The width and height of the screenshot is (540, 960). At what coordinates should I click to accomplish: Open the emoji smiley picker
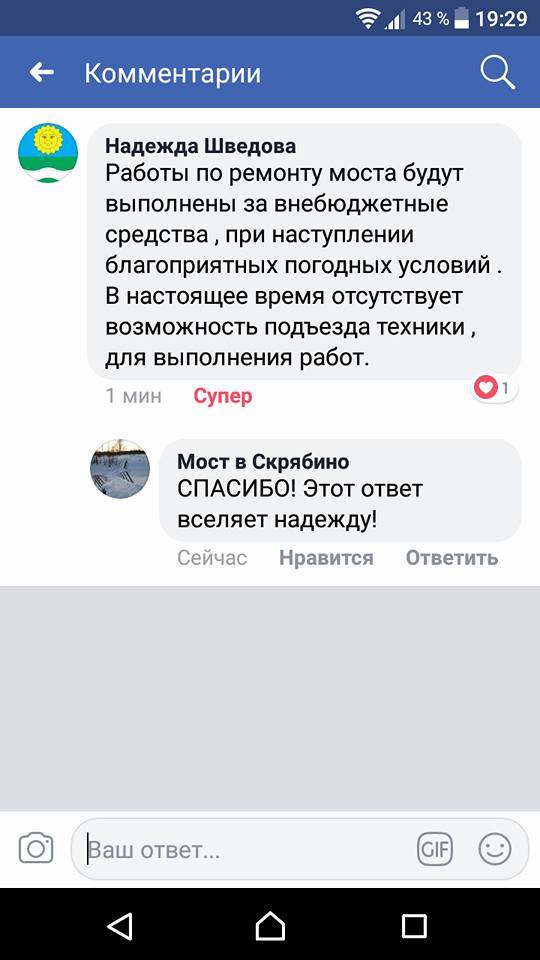(495, 849)
